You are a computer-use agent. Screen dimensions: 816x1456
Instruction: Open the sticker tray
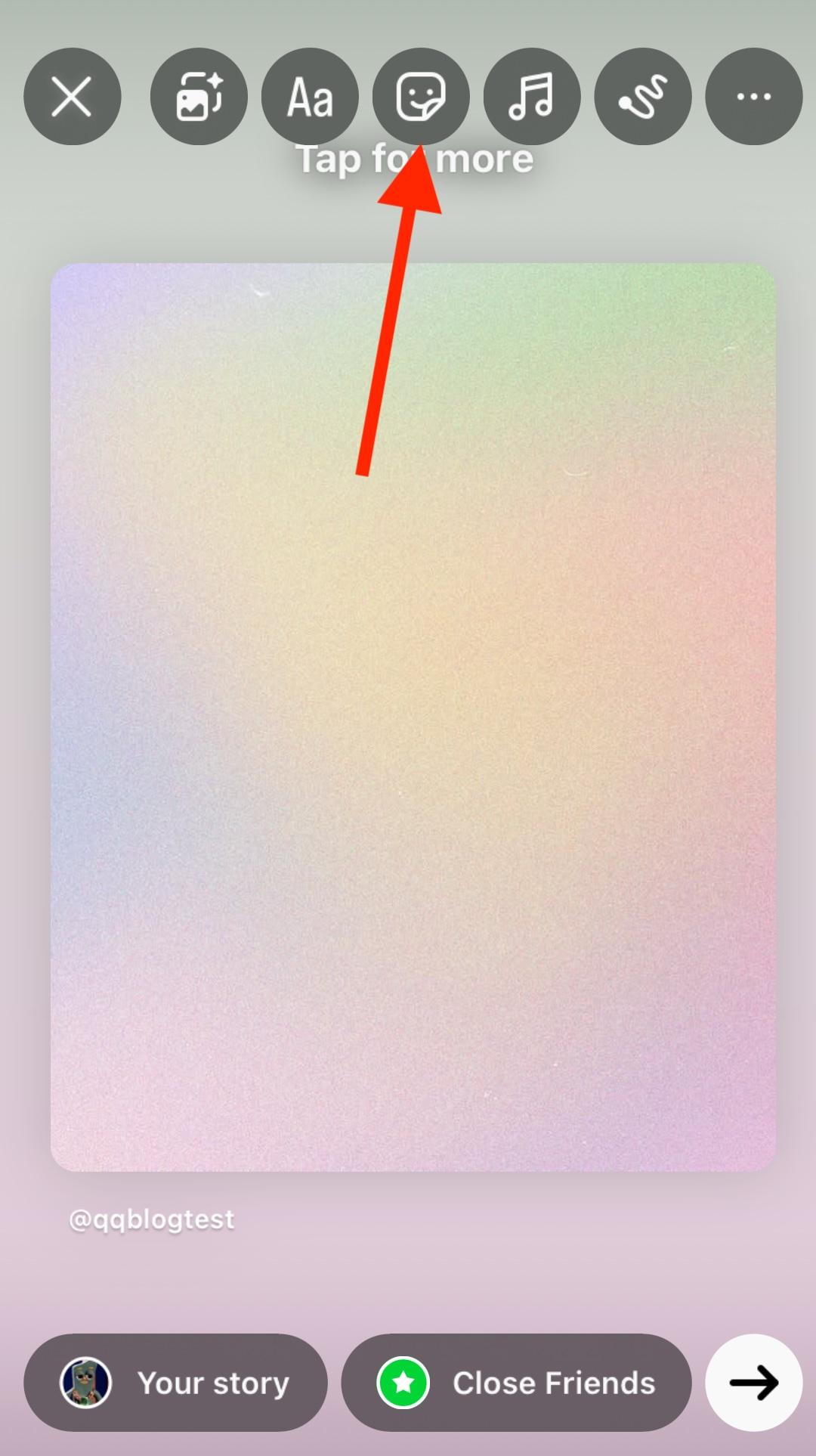click(421, 97)
